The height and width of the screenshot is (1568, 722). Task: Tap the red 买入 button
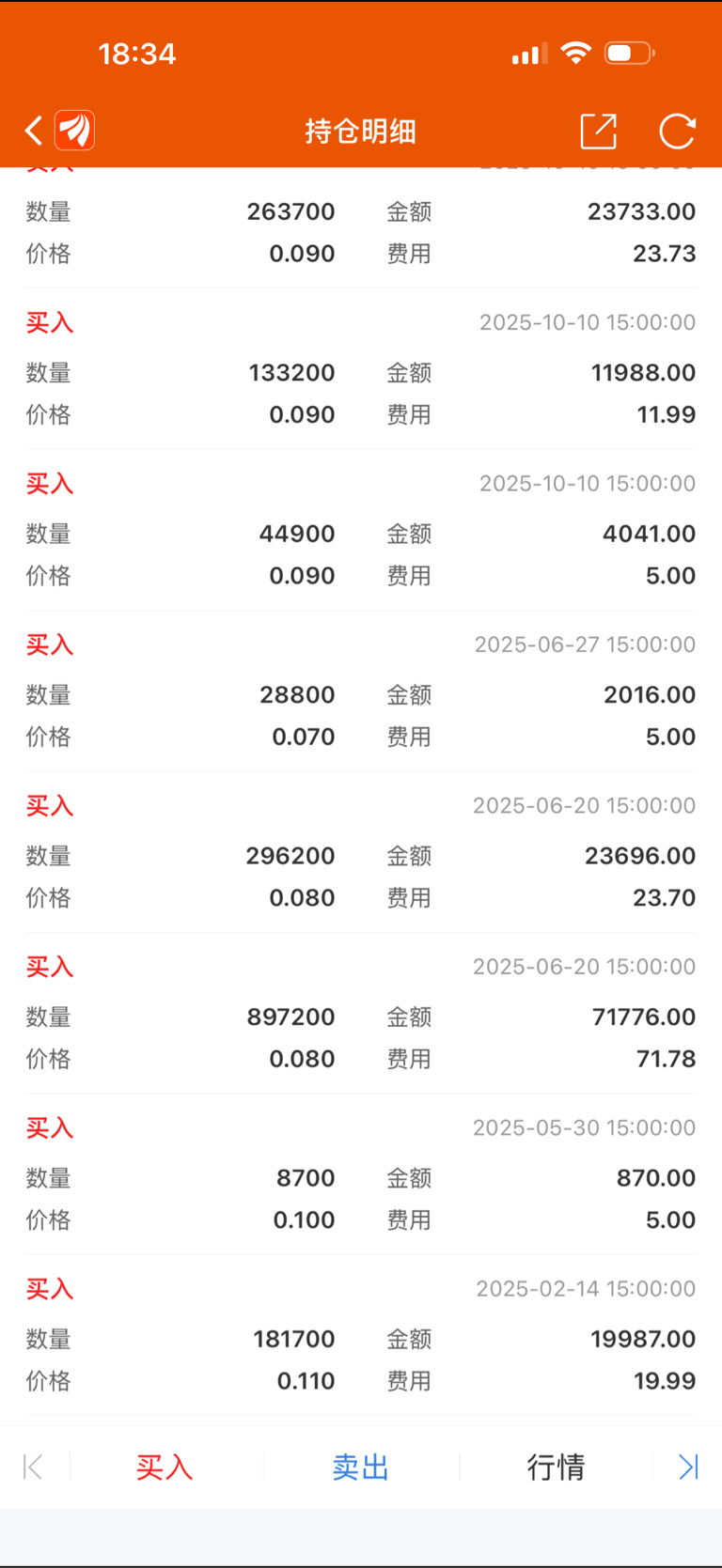tap(165, 1467)
